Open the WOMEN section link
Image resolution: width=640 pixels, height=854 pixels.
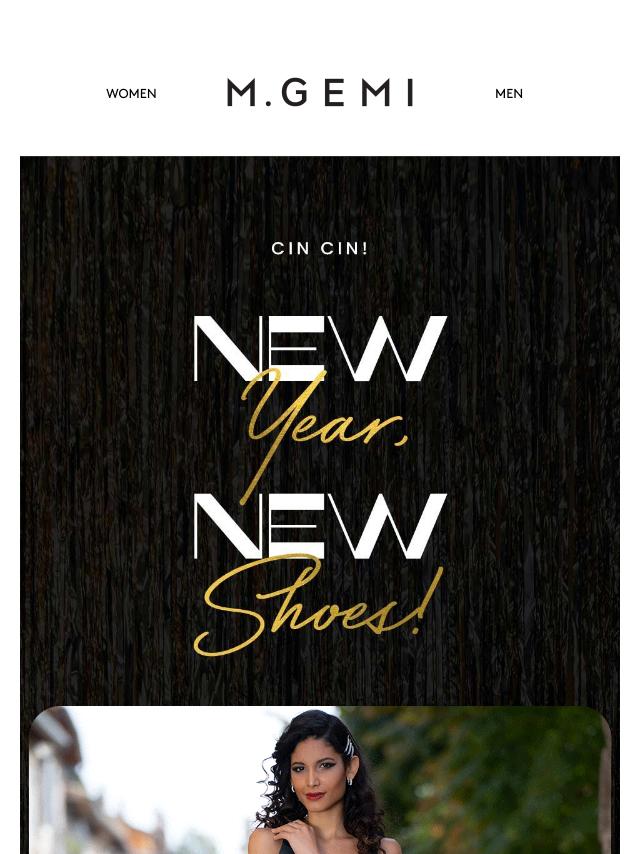131,94
